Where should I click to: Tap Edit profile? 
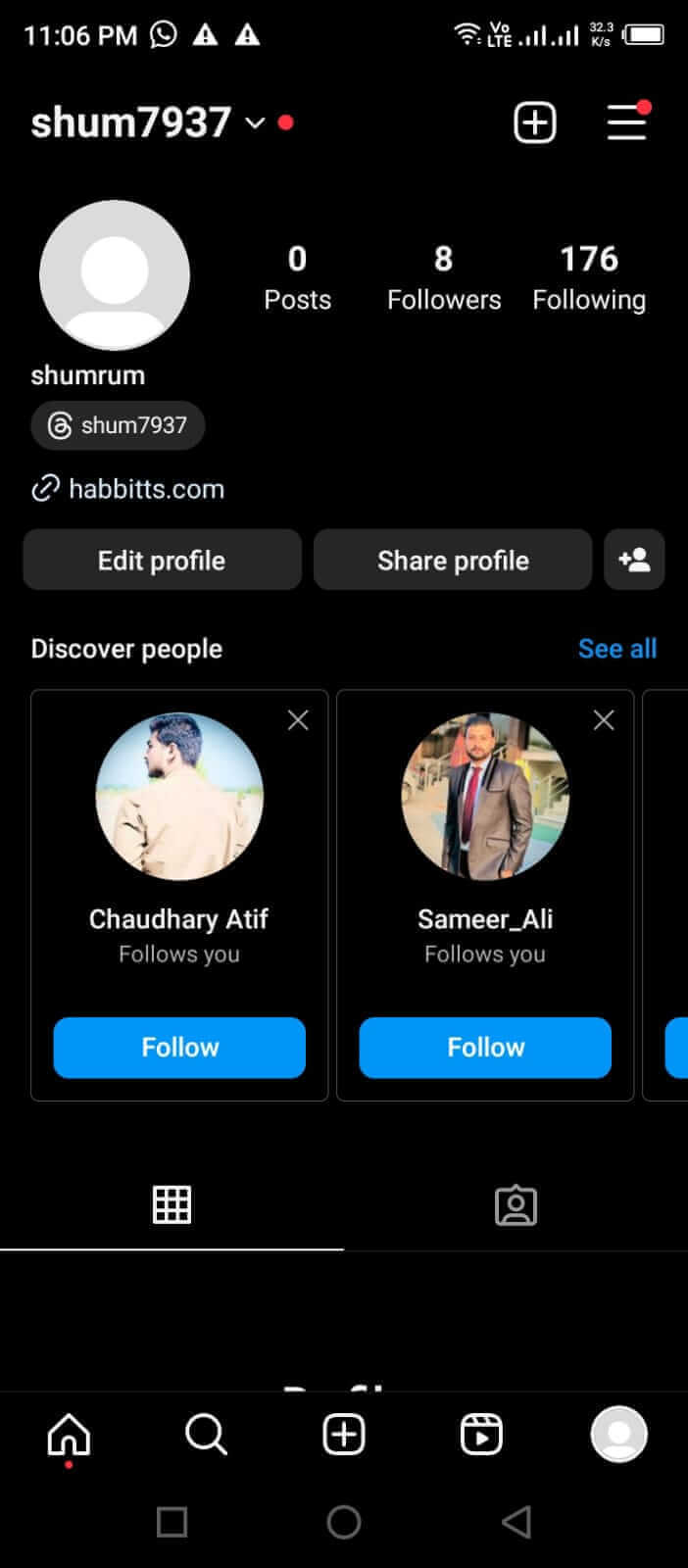click(162, 561)
